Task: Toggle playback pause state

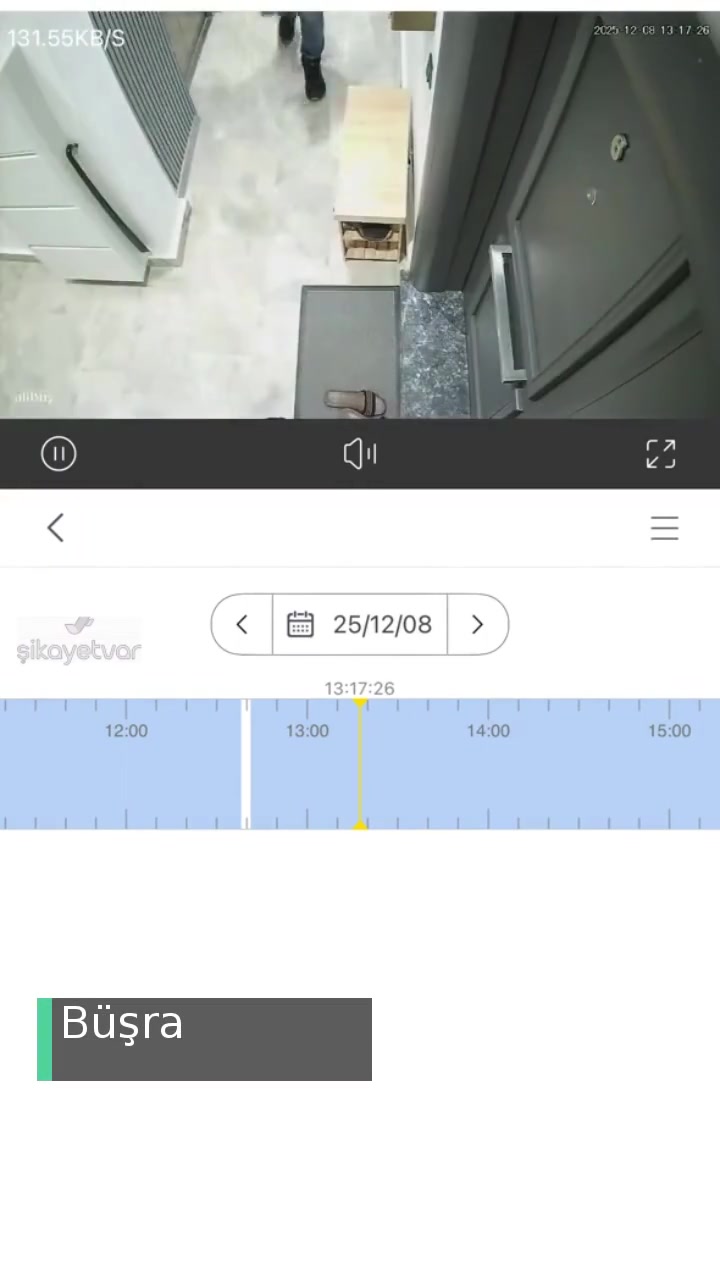Action: point(58,453)
